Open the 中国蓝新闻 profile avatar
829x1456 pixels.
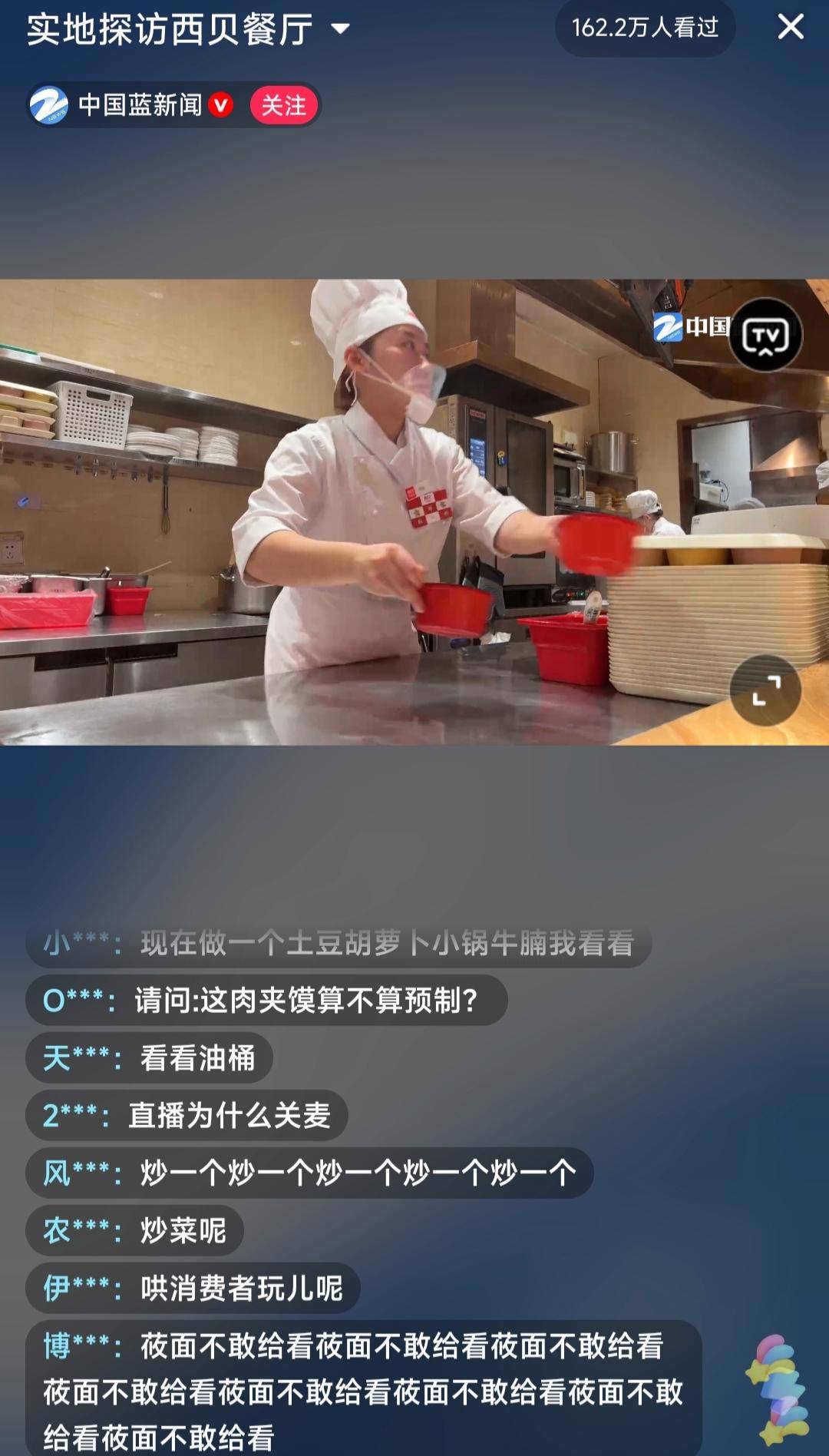click(x=49, y=105)
